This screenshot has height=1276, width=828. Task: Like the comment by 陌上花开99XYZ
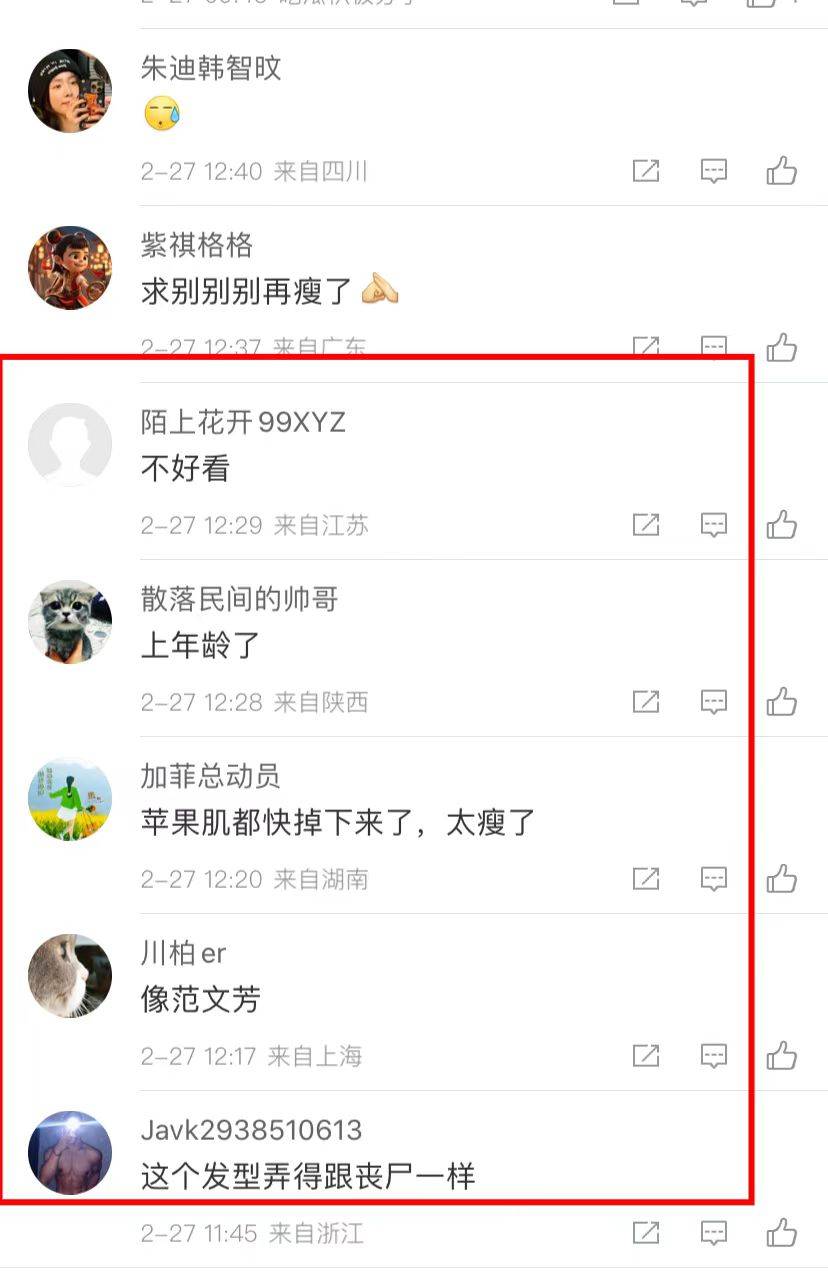781,525
